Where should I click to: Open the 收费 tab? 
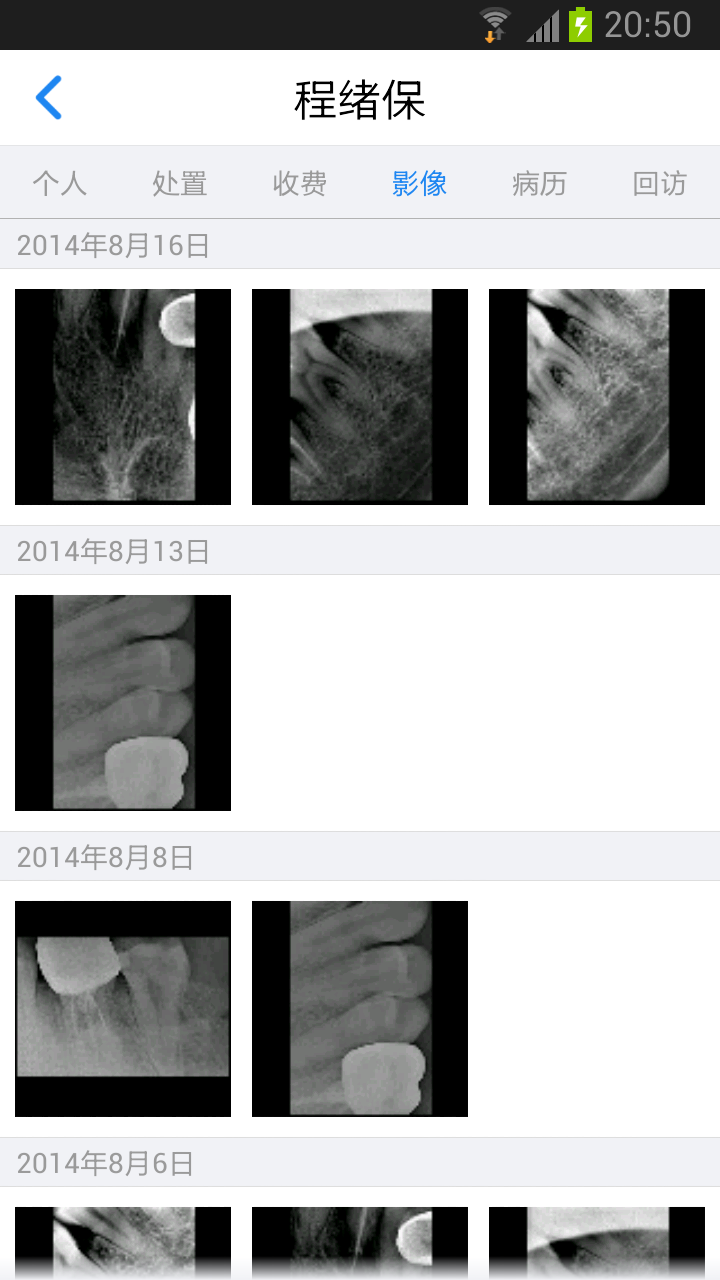[300, 183]
